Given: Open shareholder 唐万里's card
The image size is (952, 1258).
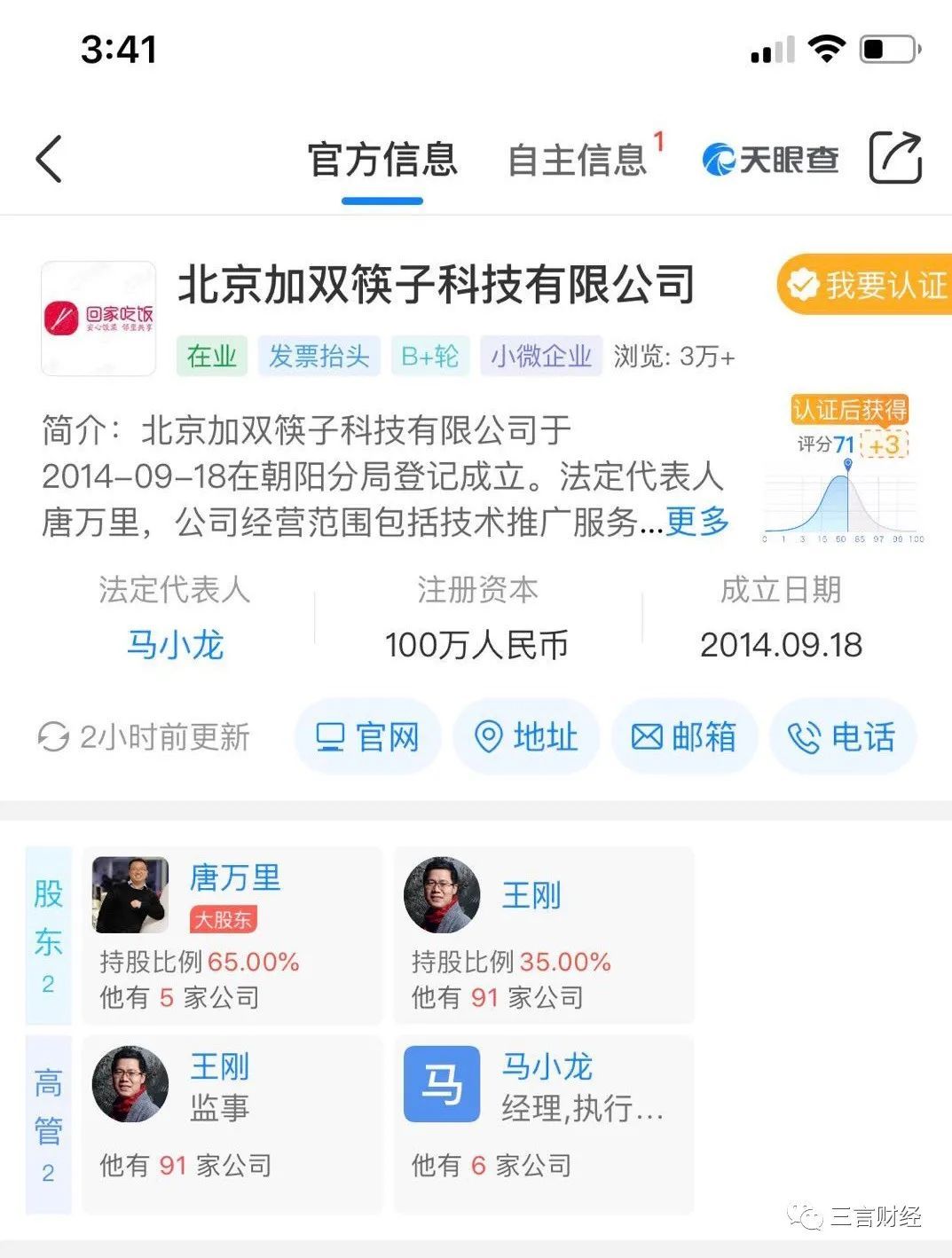Looking at the screenshot, I should click(x=232, y=935).
